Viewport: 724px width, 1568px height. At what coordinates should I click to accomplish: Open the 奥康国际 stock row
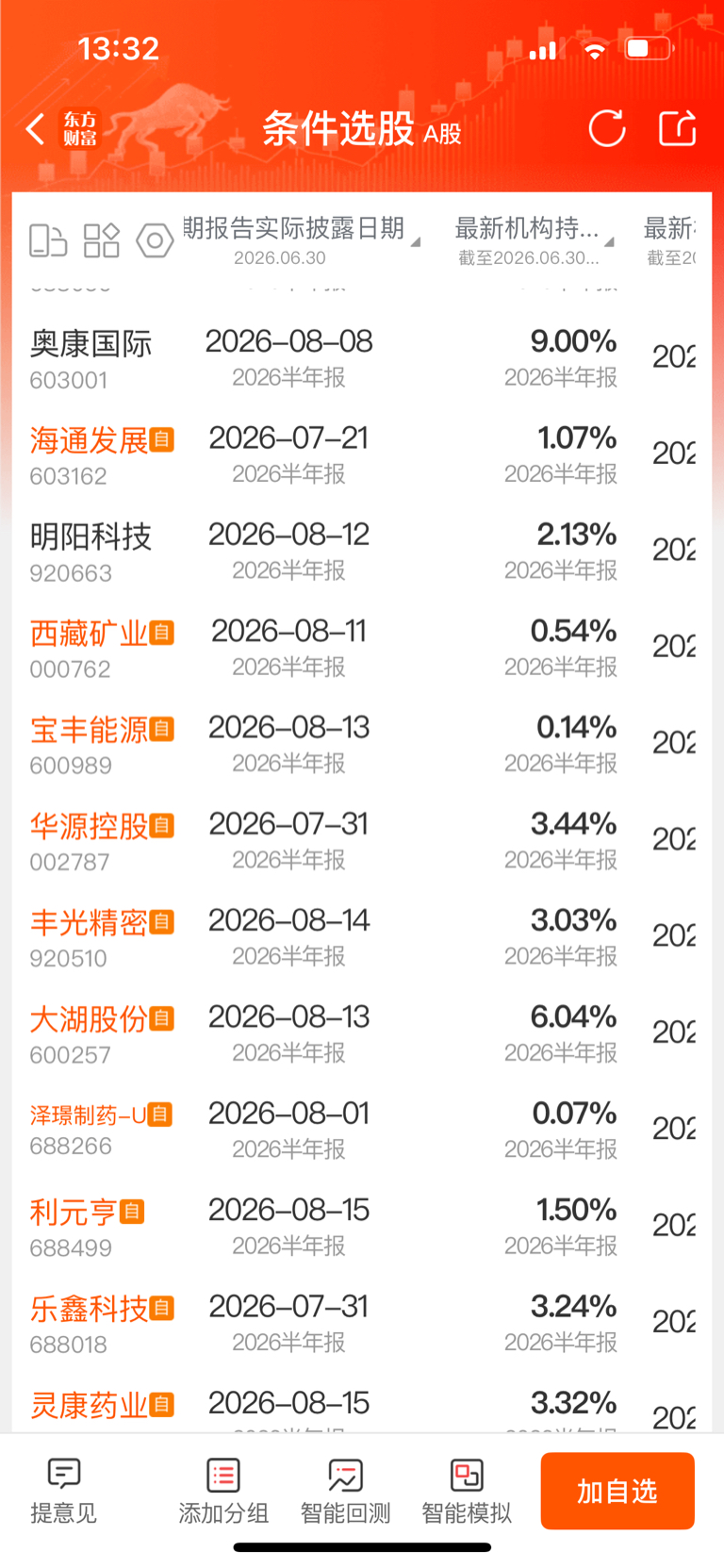pos(362,358)
